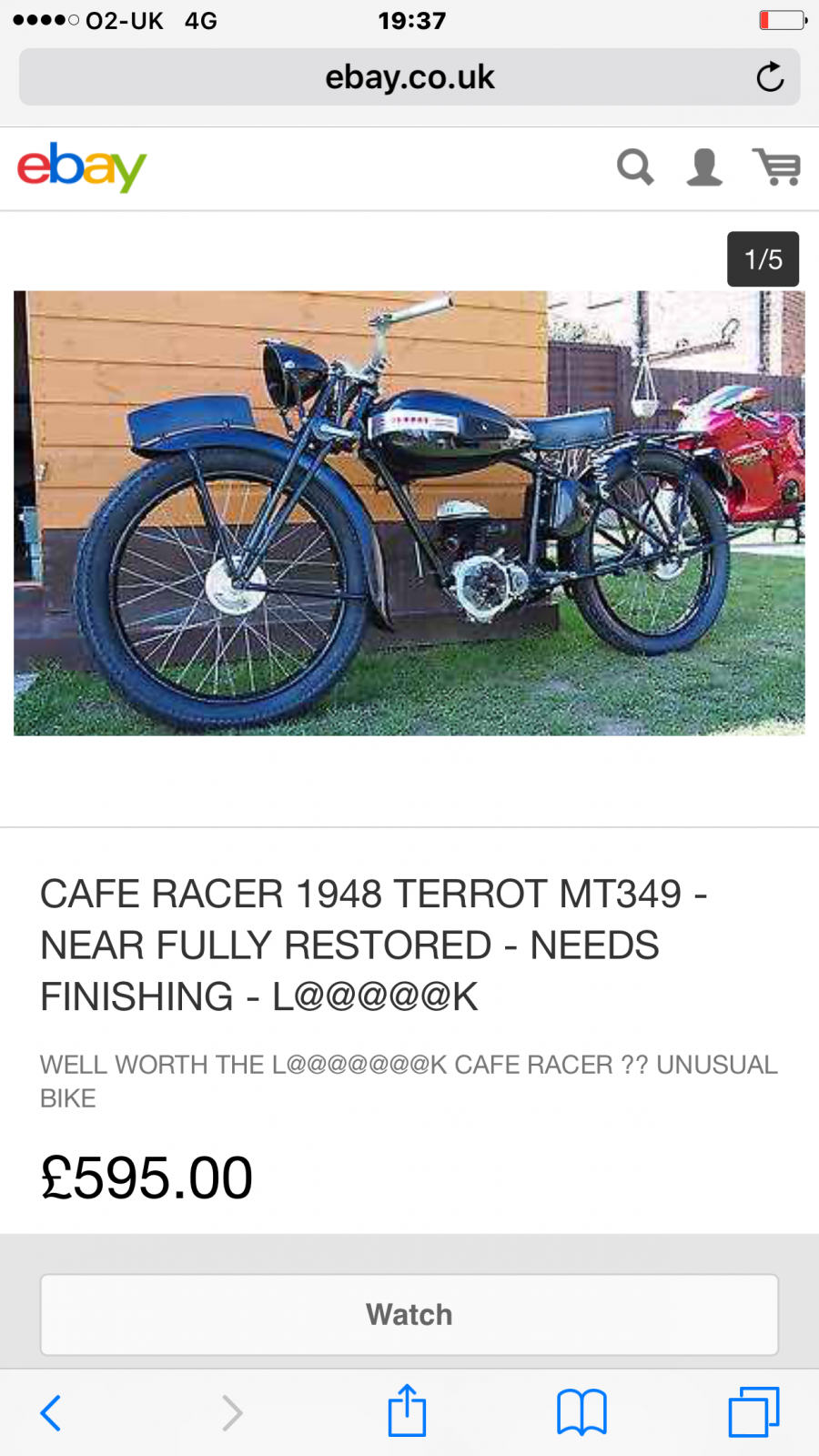Reload the page
This screenshot has height=1456, width=819.
tap(770, 77)
